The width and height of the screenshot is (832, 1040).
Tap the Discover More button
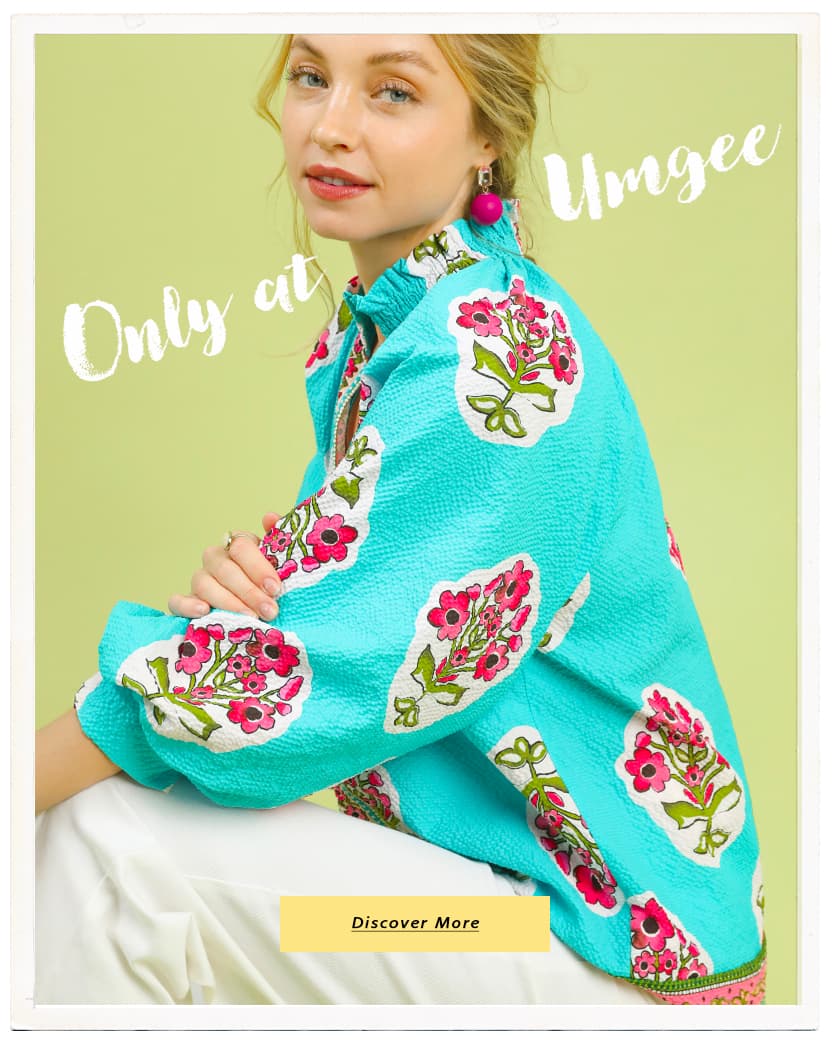[415, 923]
